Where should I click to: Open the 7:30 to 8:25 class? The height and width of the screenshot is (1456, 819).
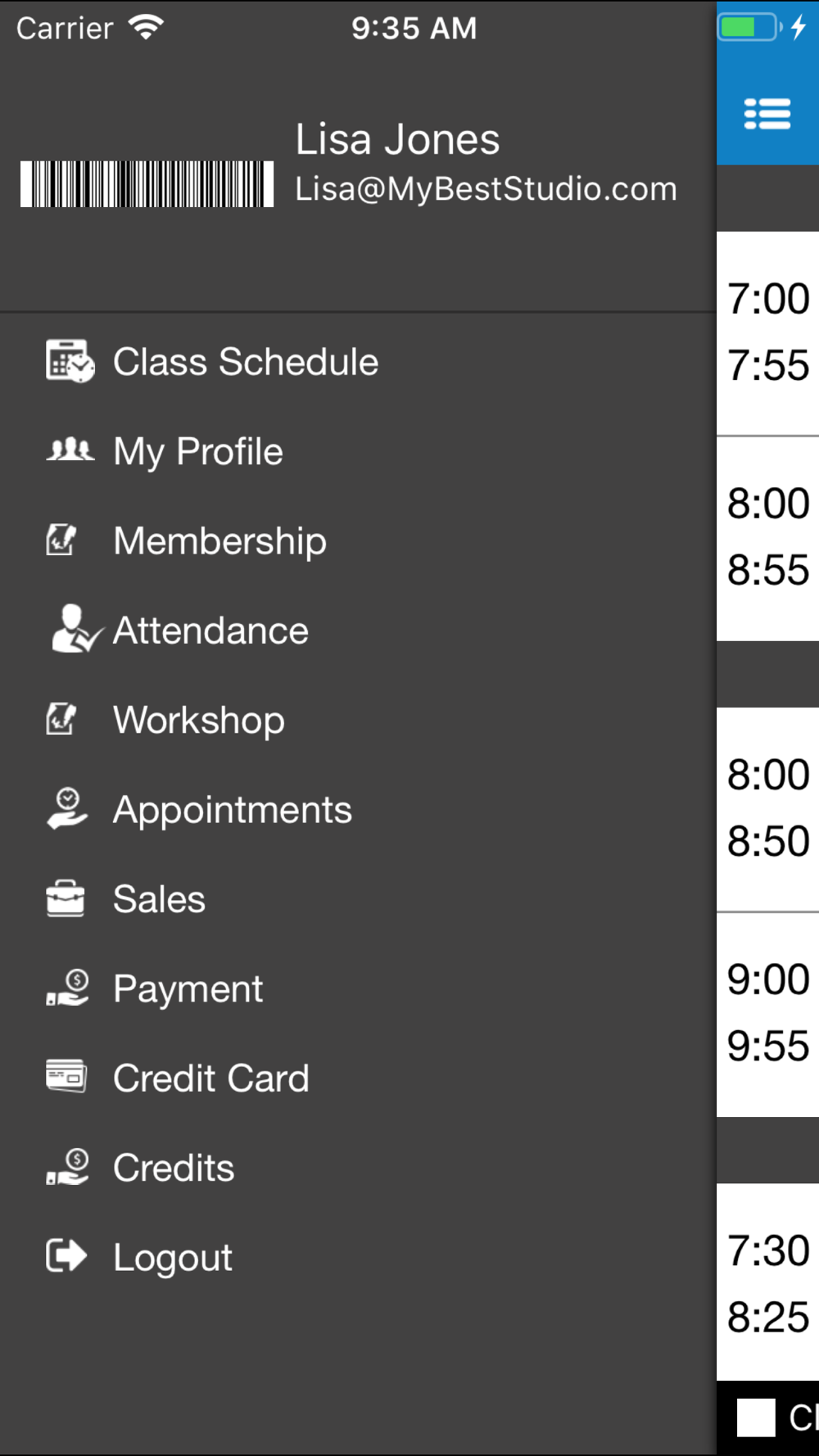click(x=768, y=1282)
